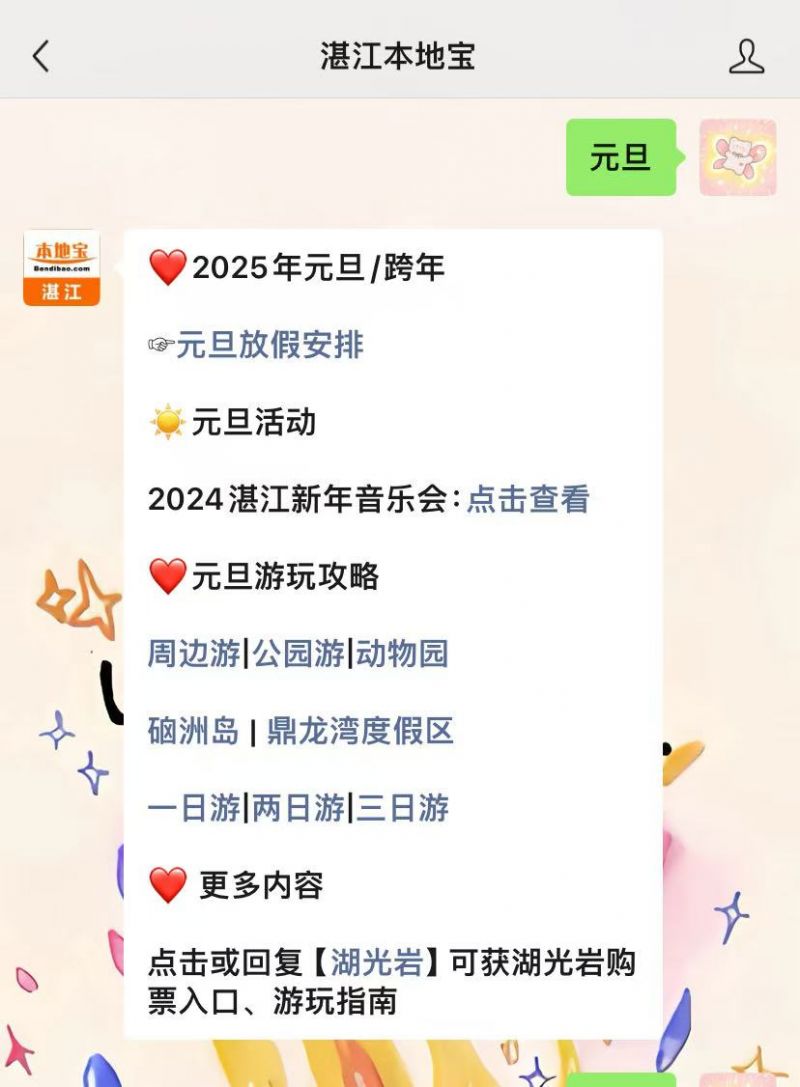Open the 三日游 link
The height and width of the screenshot is (1087, 800).
tap(403, 808)
